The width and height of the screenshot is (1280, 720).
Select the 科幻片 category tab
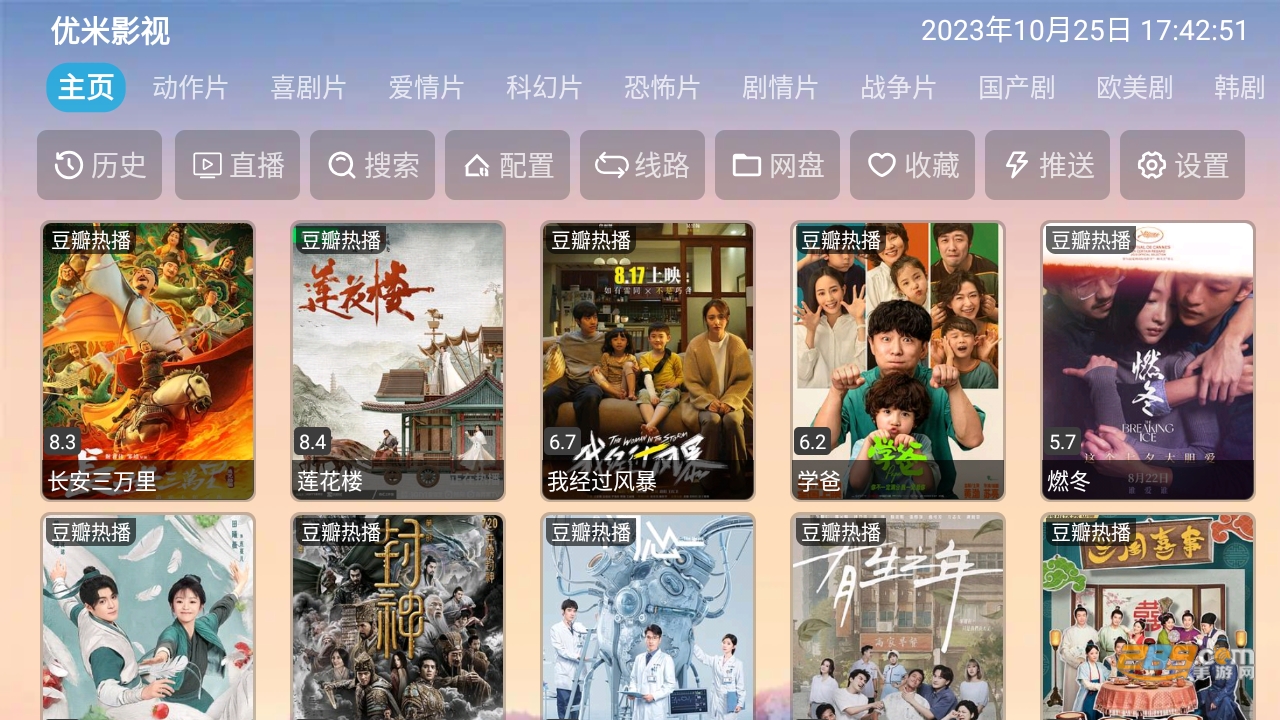(544, 88)
